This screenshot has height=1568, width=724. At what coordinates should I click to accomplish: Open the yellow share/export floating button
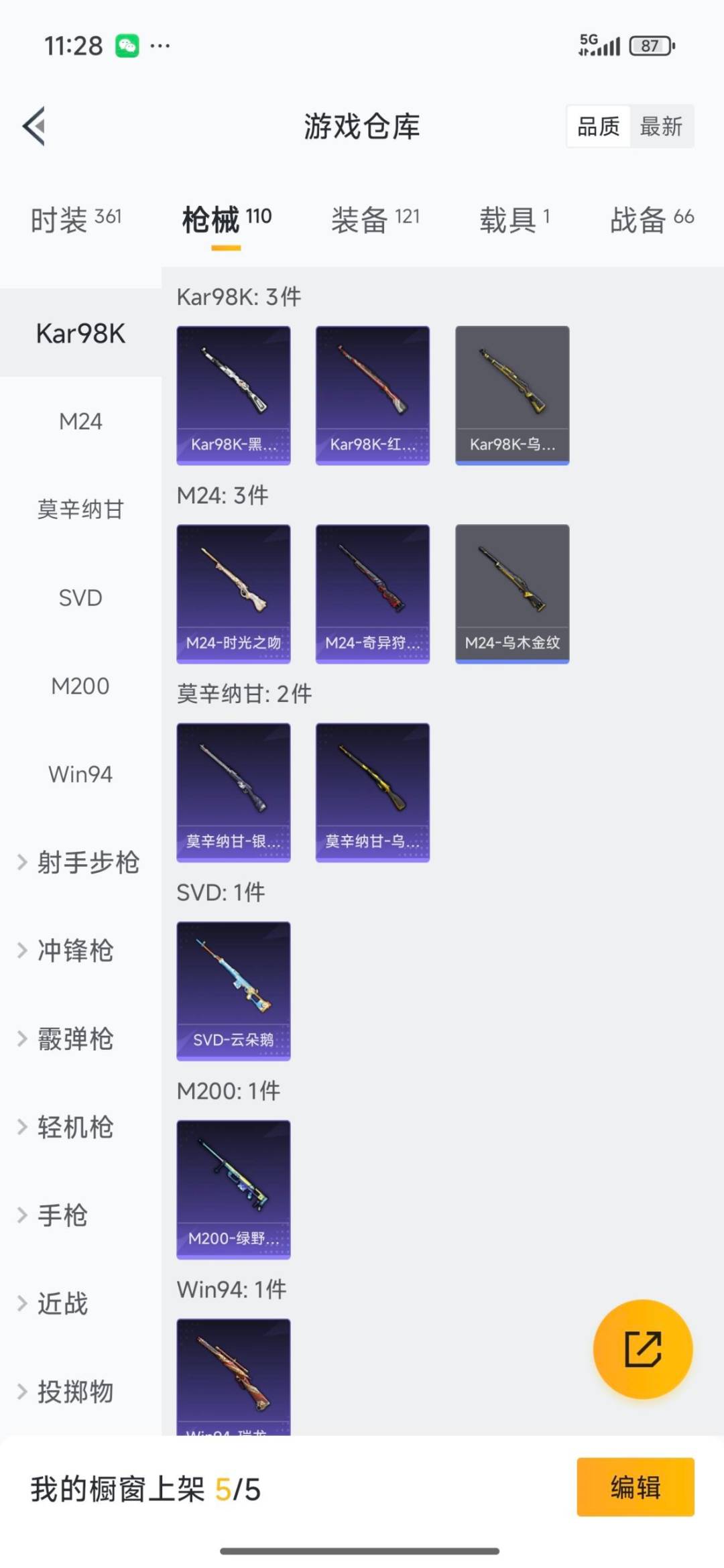point(642,1350)
